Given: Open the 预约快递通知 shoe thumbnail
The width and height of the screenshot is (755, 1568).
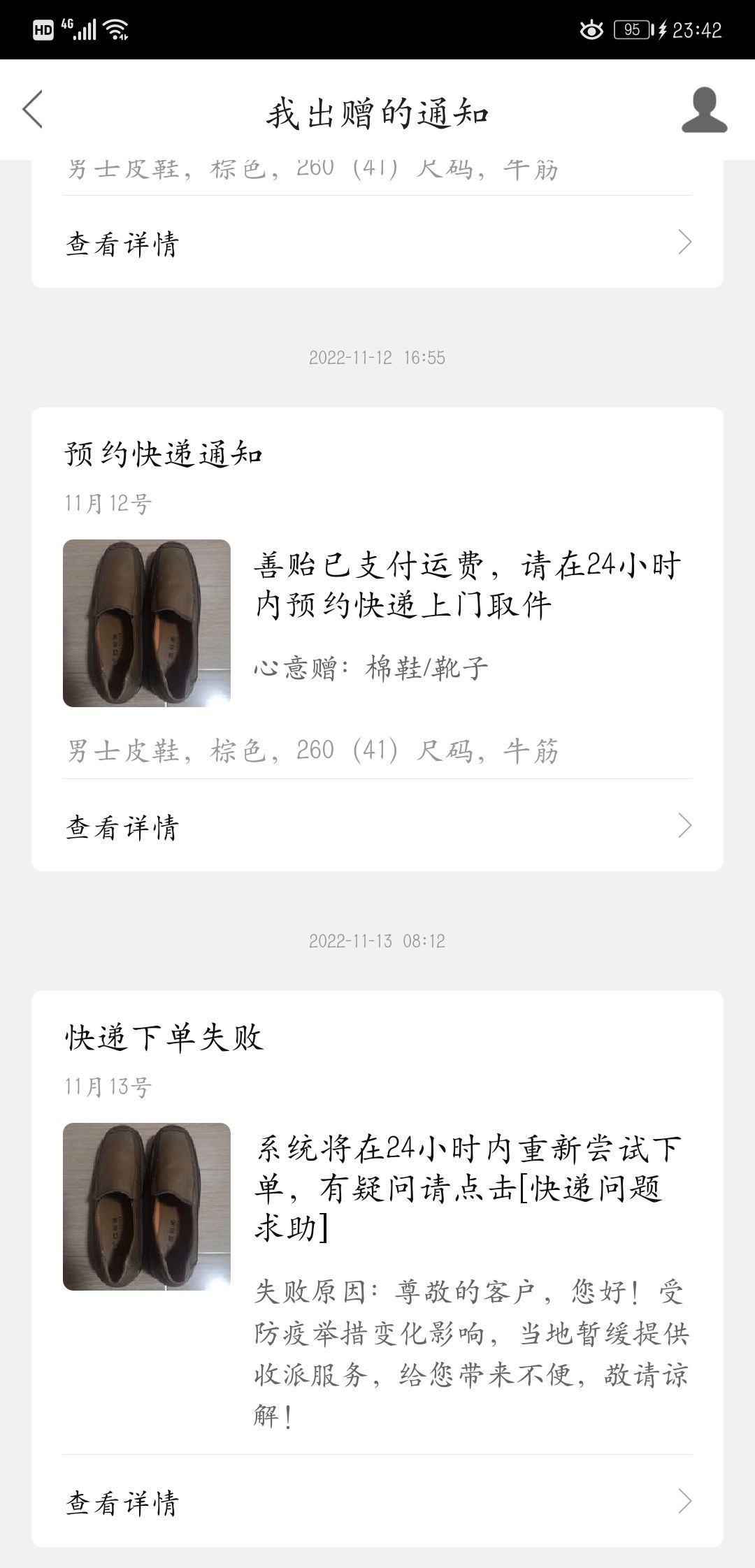Looking at the screenshot, I should [x=147, y=623].
